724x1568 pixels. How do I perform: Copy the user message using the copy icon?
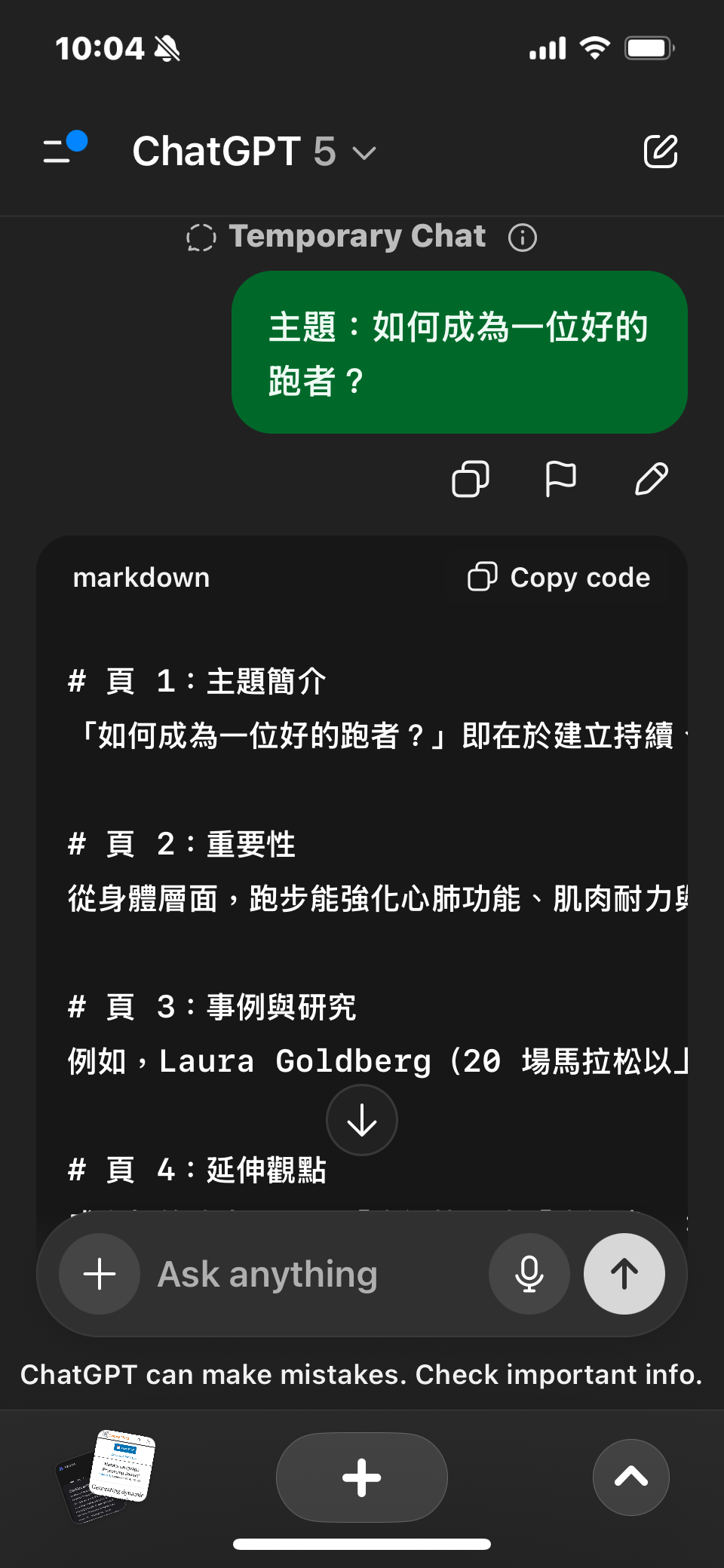tap(471, 478)
